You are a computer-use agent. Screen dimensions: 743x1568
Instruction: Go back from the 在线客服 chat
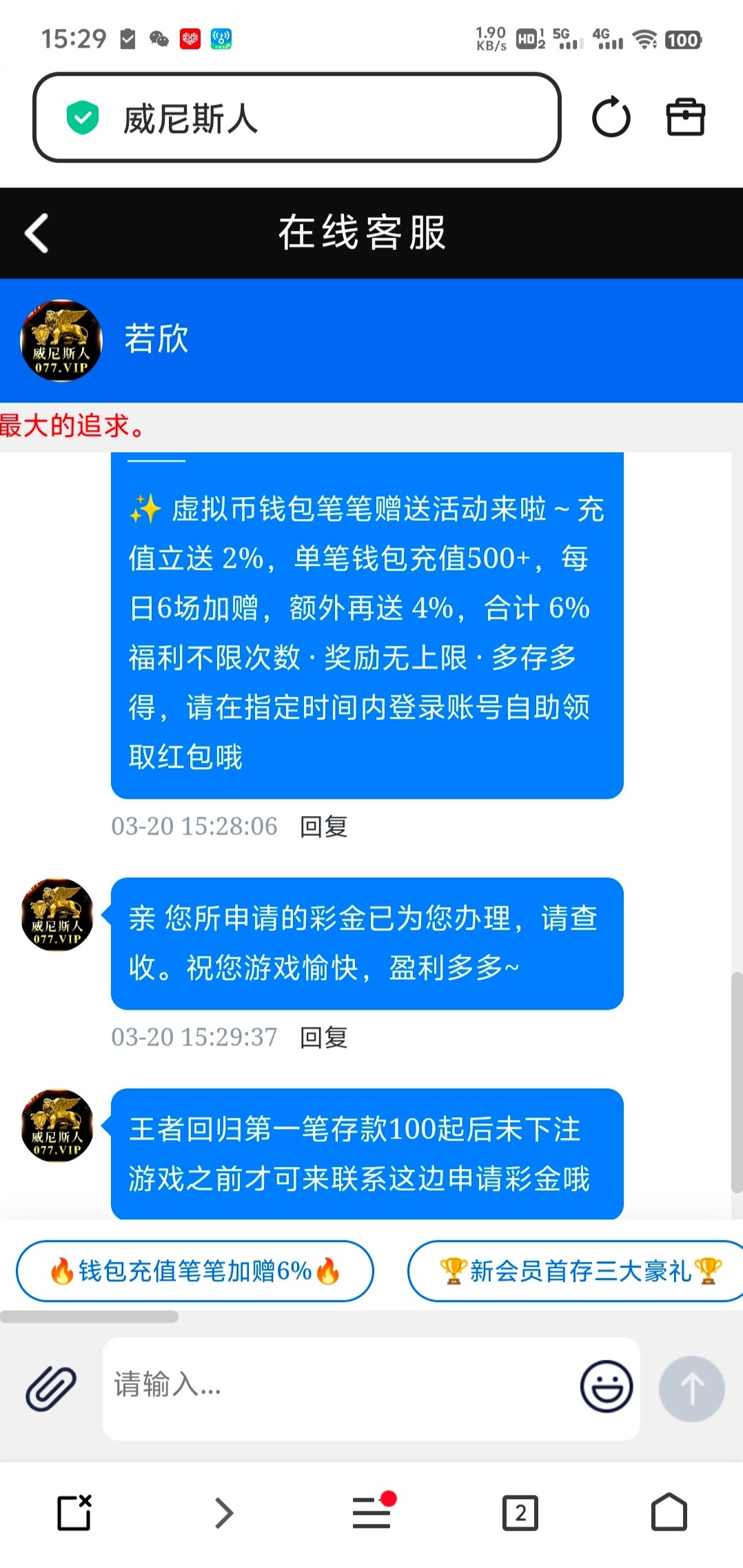[x=37, y=233]
